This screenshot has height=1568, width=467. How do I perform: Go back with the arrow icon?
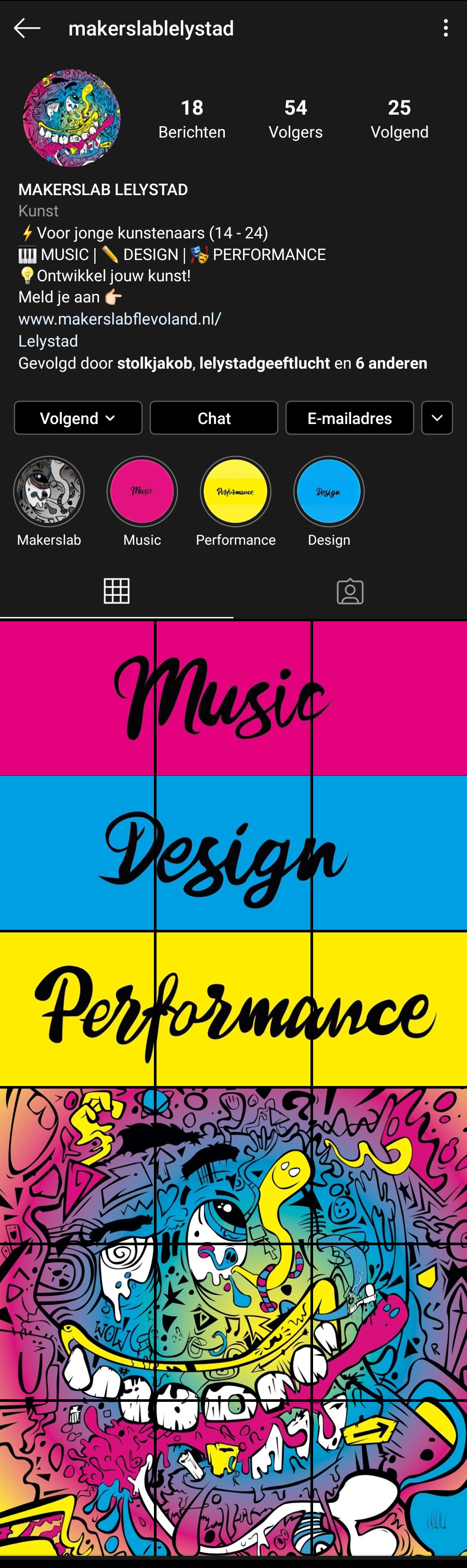(x=27, y=28)
